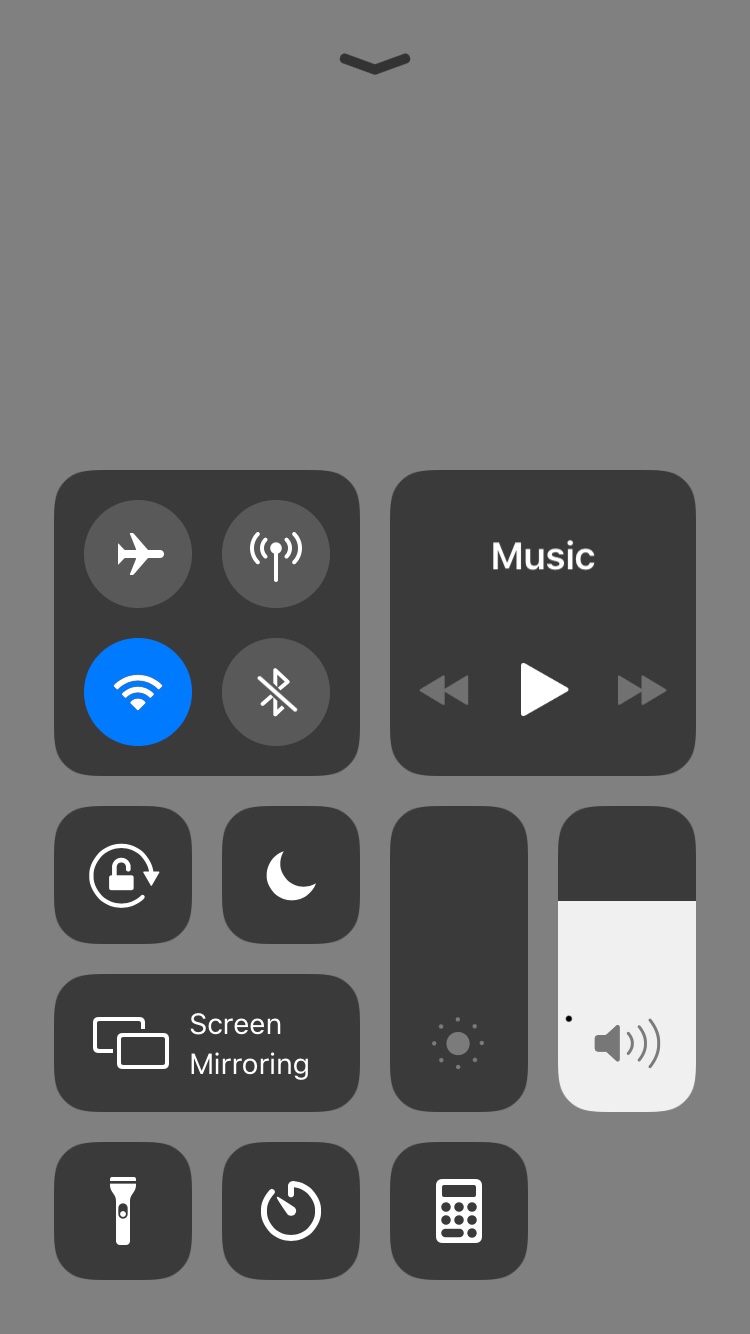Enable Do Not Disturb moon

[x=291, y=875]
